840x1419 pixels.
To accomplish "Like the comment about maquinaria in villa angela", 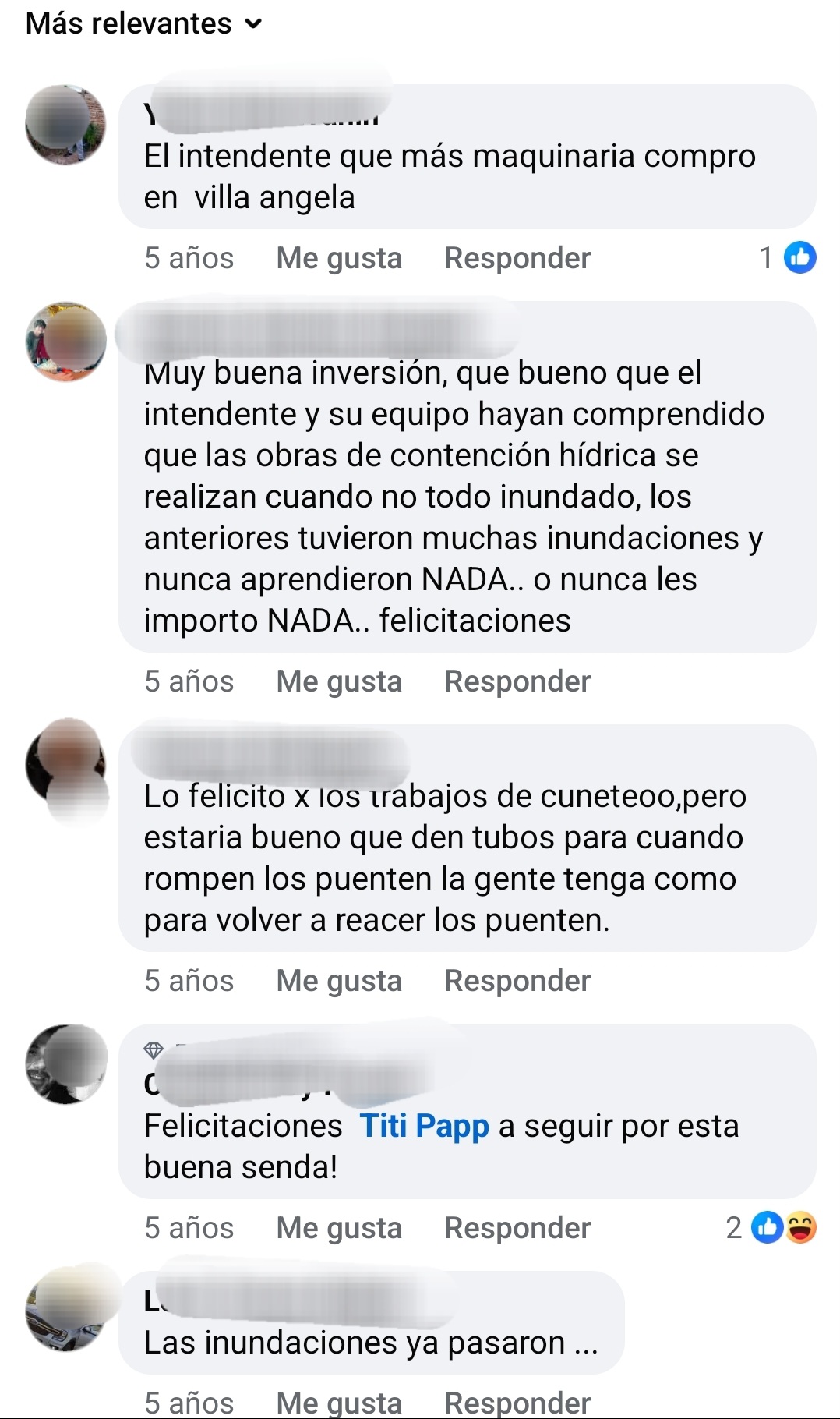I will (339, 258).
